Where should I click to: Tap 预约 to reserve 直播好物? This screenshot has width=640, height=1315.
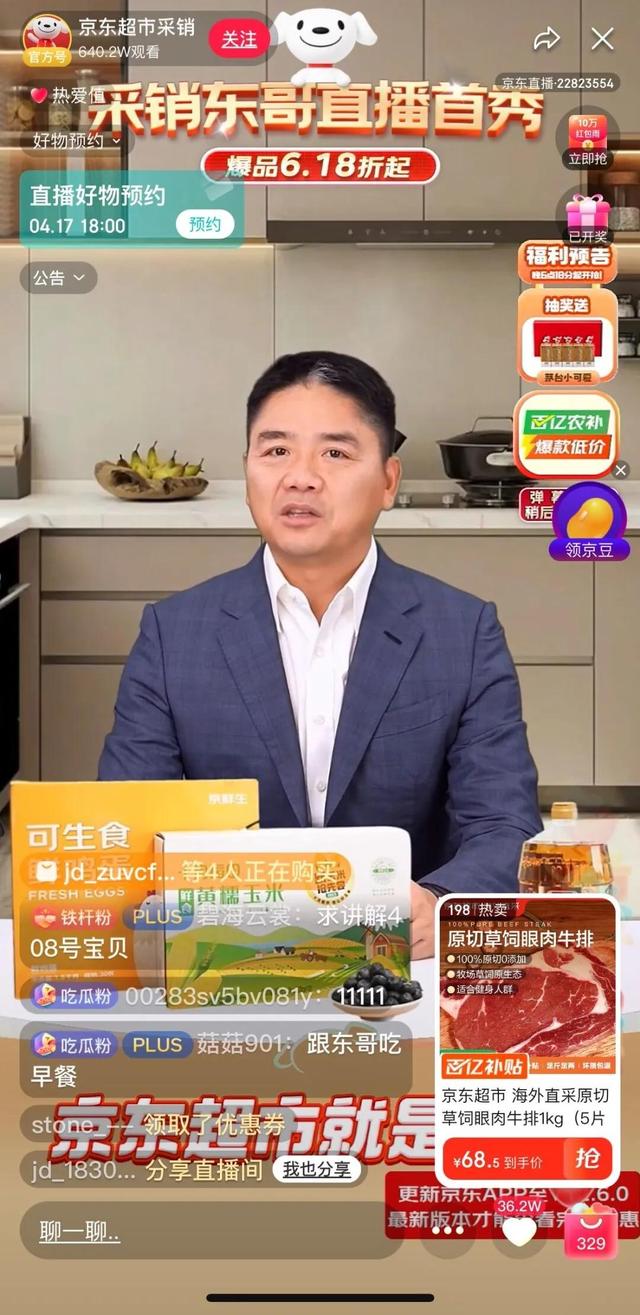(x=204, y=224)
